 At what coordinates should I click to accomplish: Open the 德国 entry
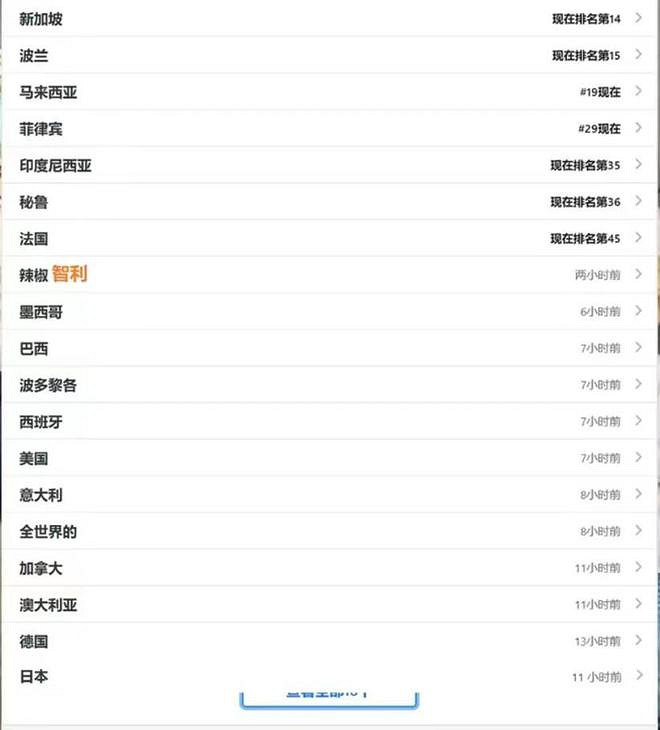[x=330, y=641]
